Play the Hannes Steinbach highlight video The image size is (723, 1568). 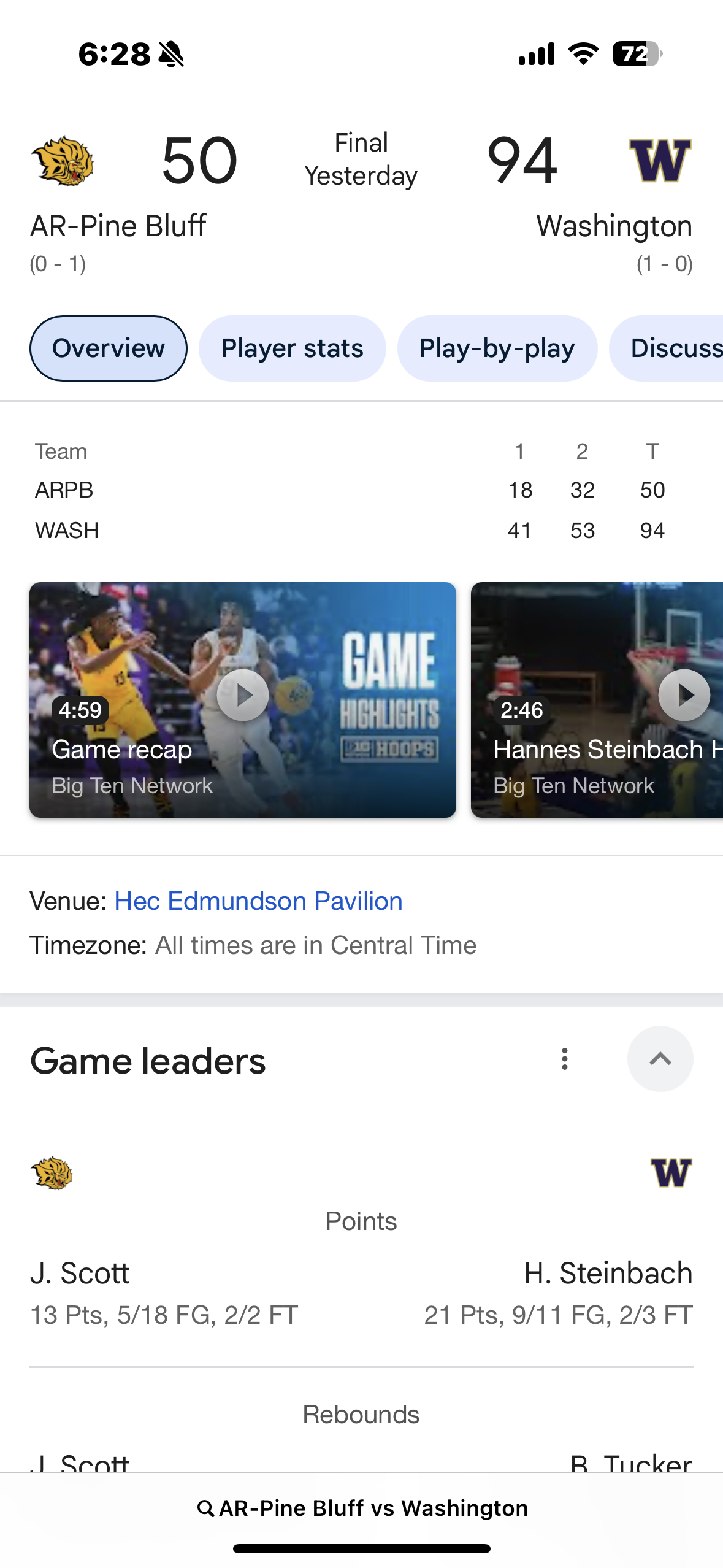pyautogui.click(x=684, y=696)
